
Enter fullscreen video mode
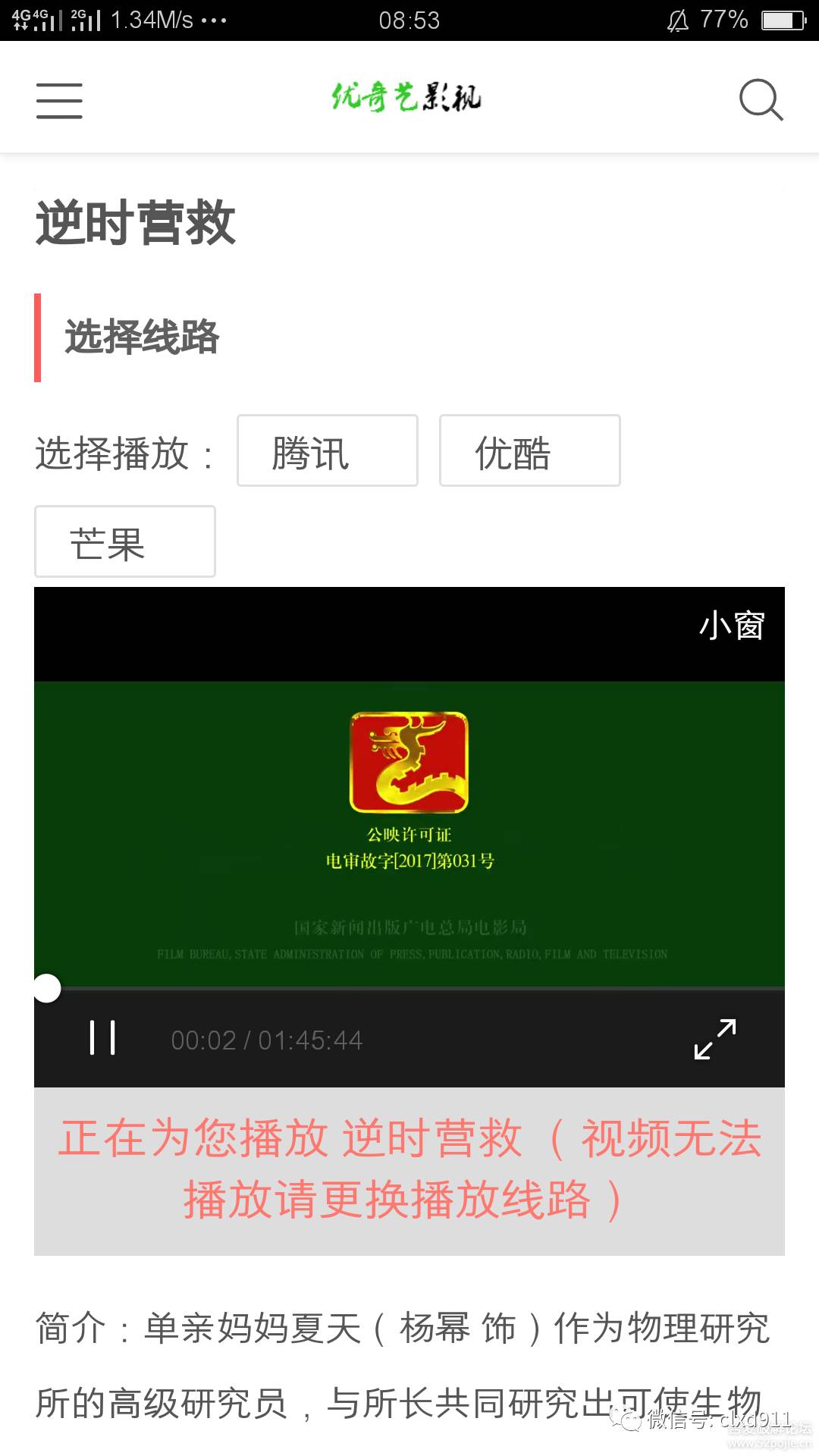click(x=714, y=1039)
